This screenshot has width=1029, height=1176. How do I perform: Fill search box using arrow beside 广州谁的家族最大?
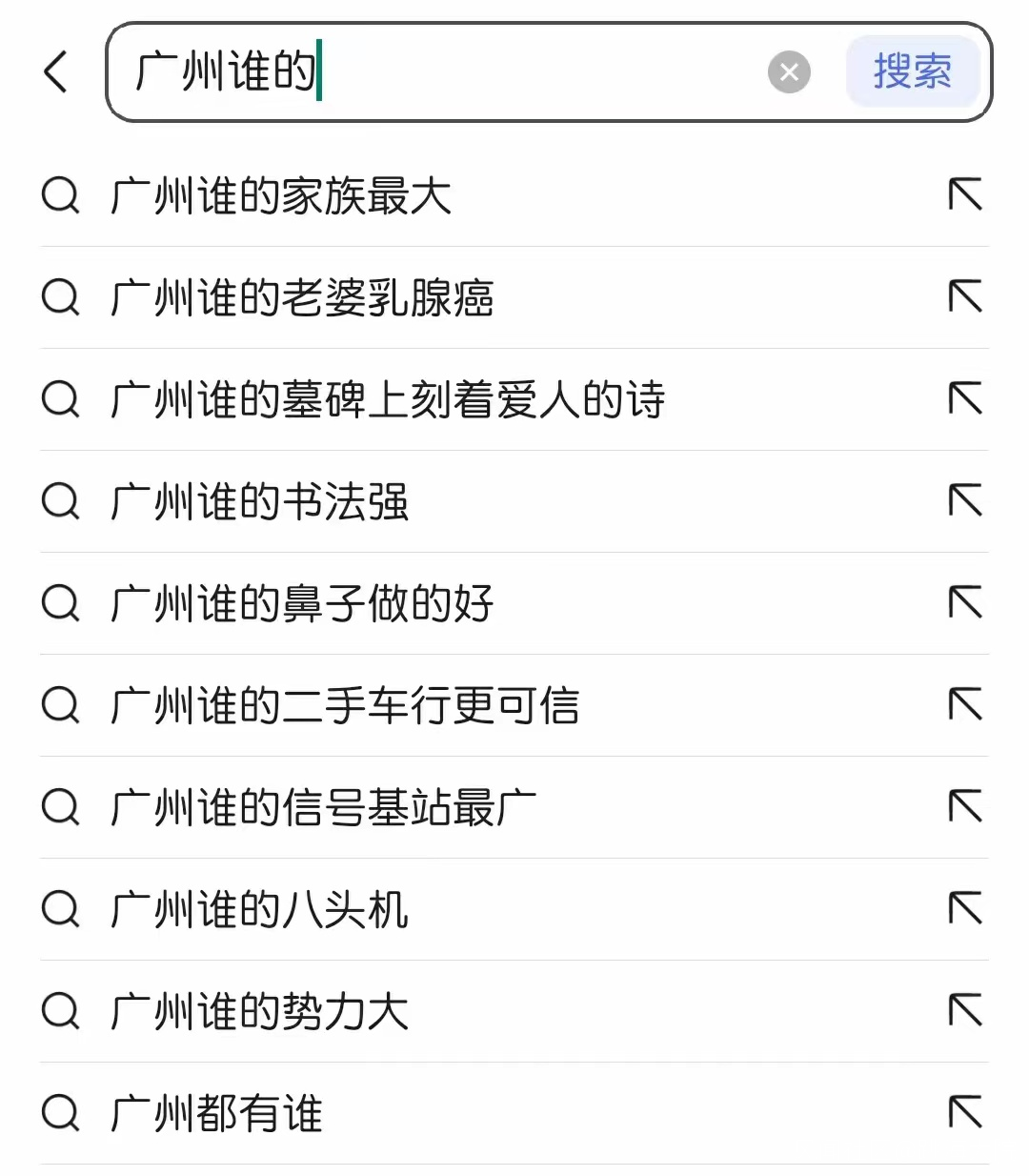(965, 195)
